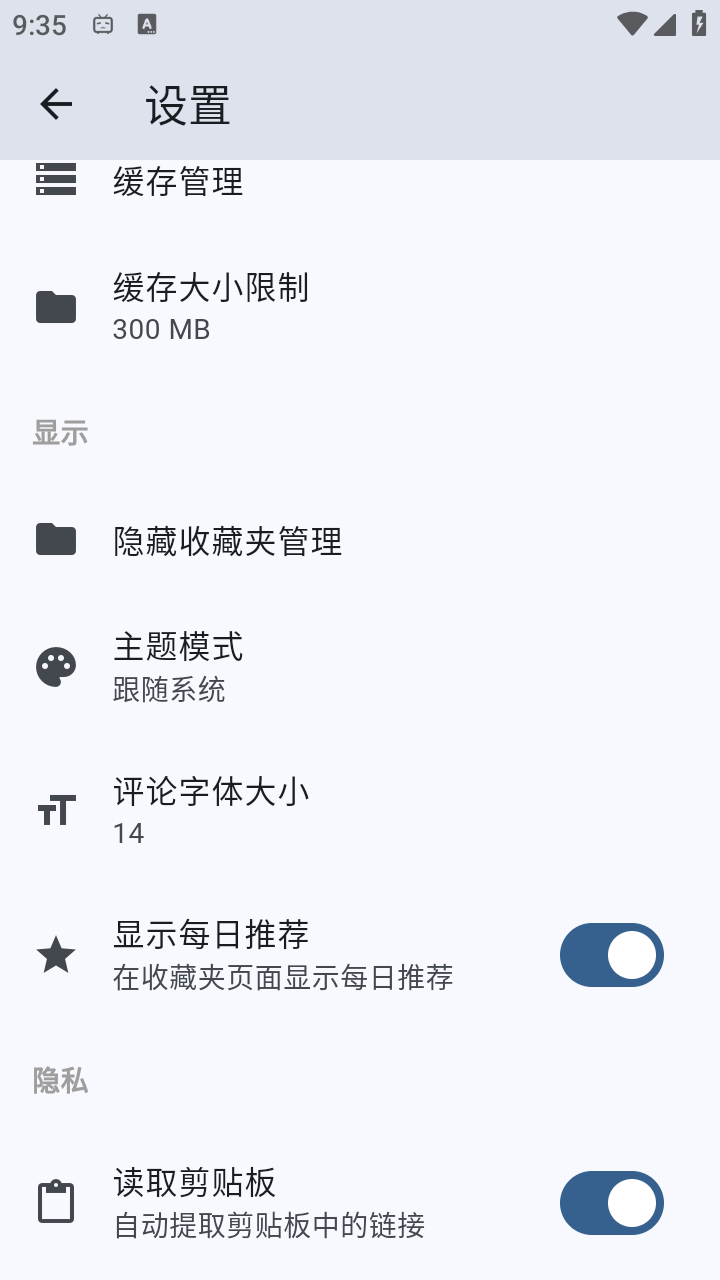Open 缓存大小限制 to adjust cache limit
The height and width of the screenshot is (1280, 720).
[300, 307]
